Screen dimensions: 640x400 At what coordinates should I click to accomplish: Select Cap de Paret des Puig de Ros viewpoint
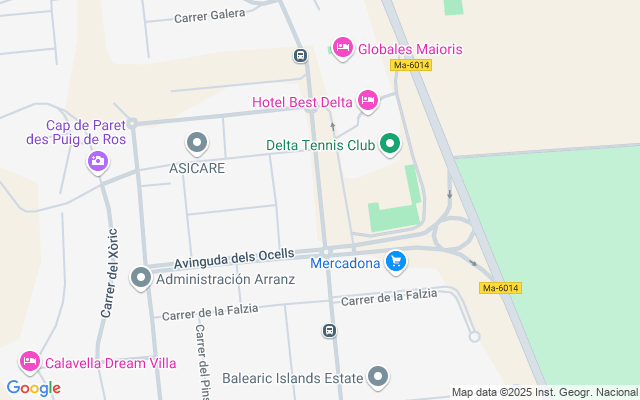click(97, 160)
